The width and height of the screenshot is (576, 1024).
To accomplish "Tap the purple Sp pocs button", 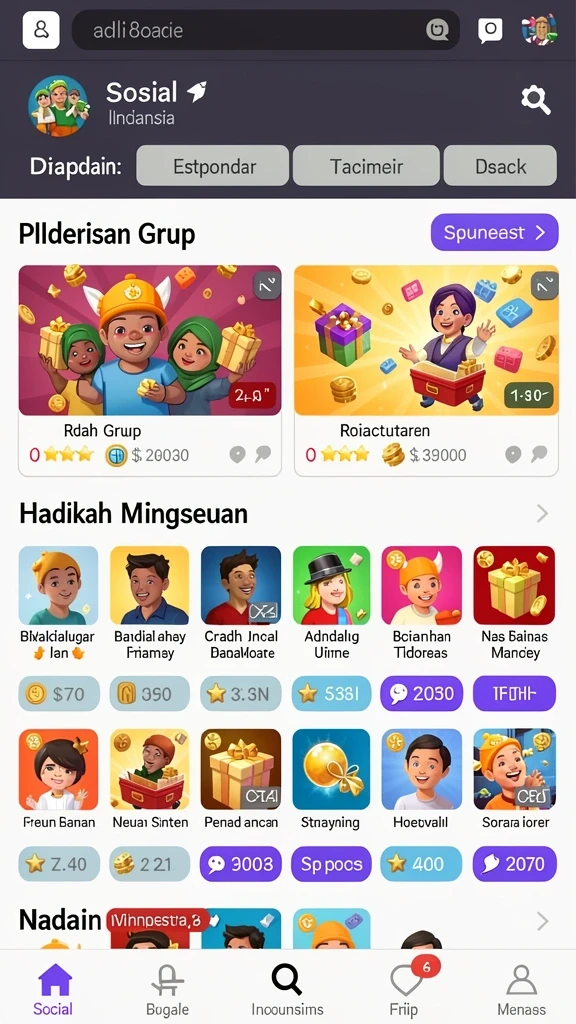I will 331,864.
